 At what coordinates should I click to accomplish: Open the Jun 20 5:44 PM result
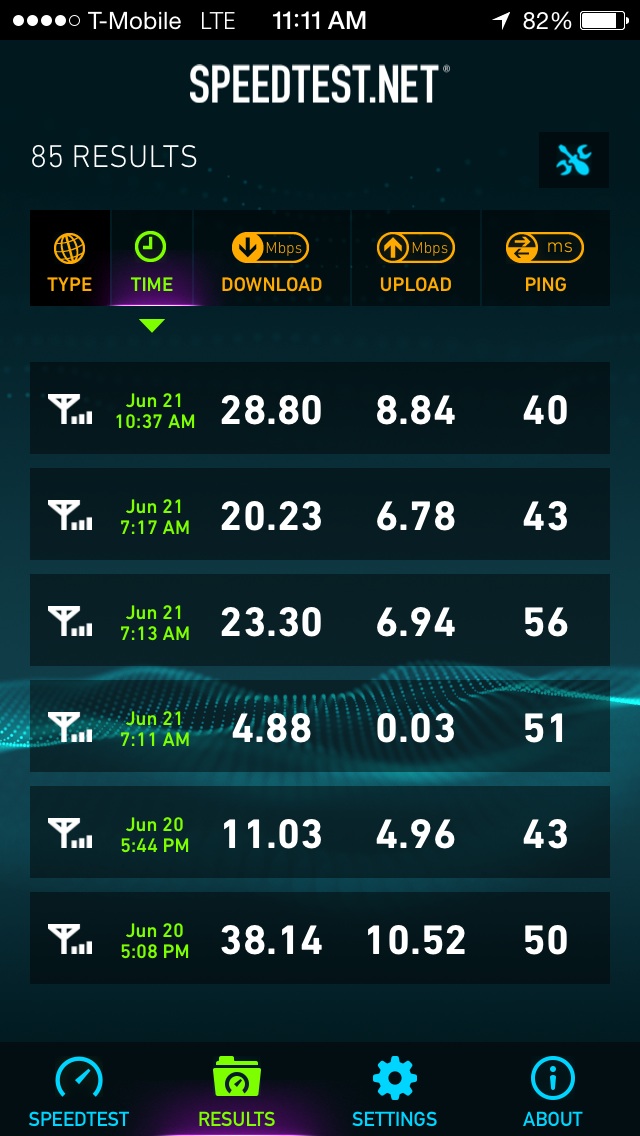coord(320,832)
